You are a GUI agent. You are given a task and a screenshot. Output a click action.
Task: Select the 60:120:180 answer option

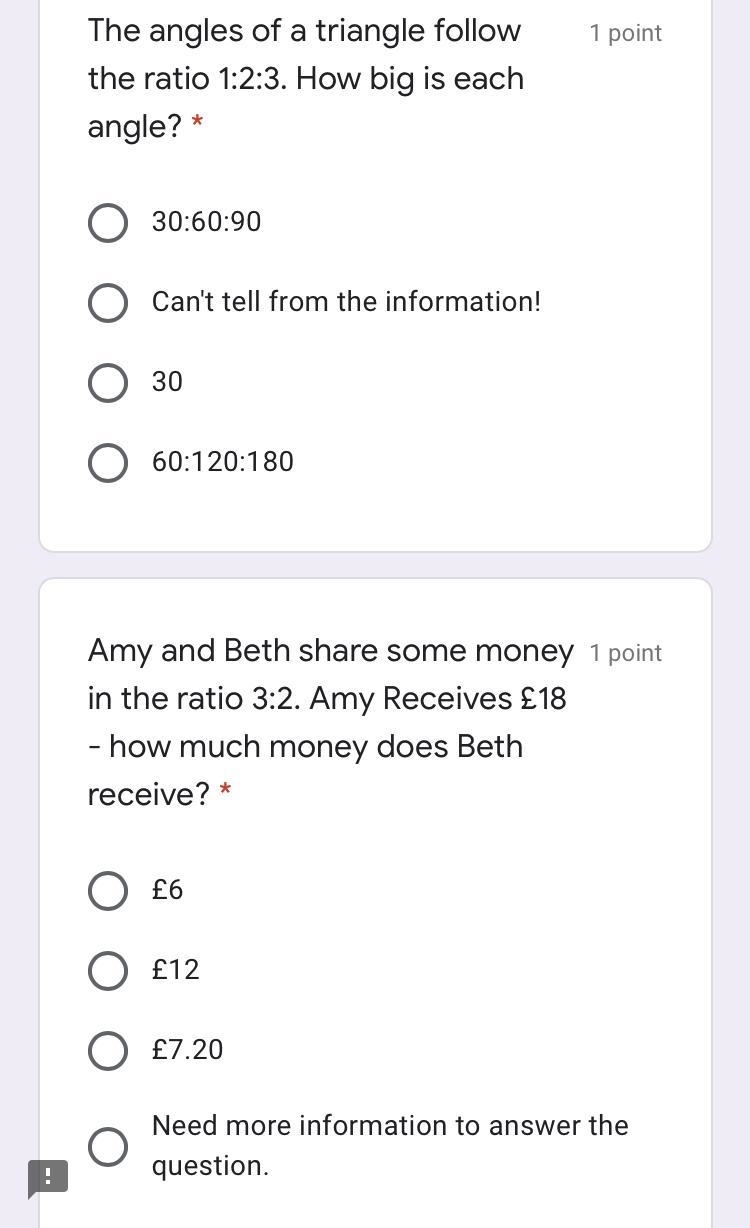tap(108, 462)
